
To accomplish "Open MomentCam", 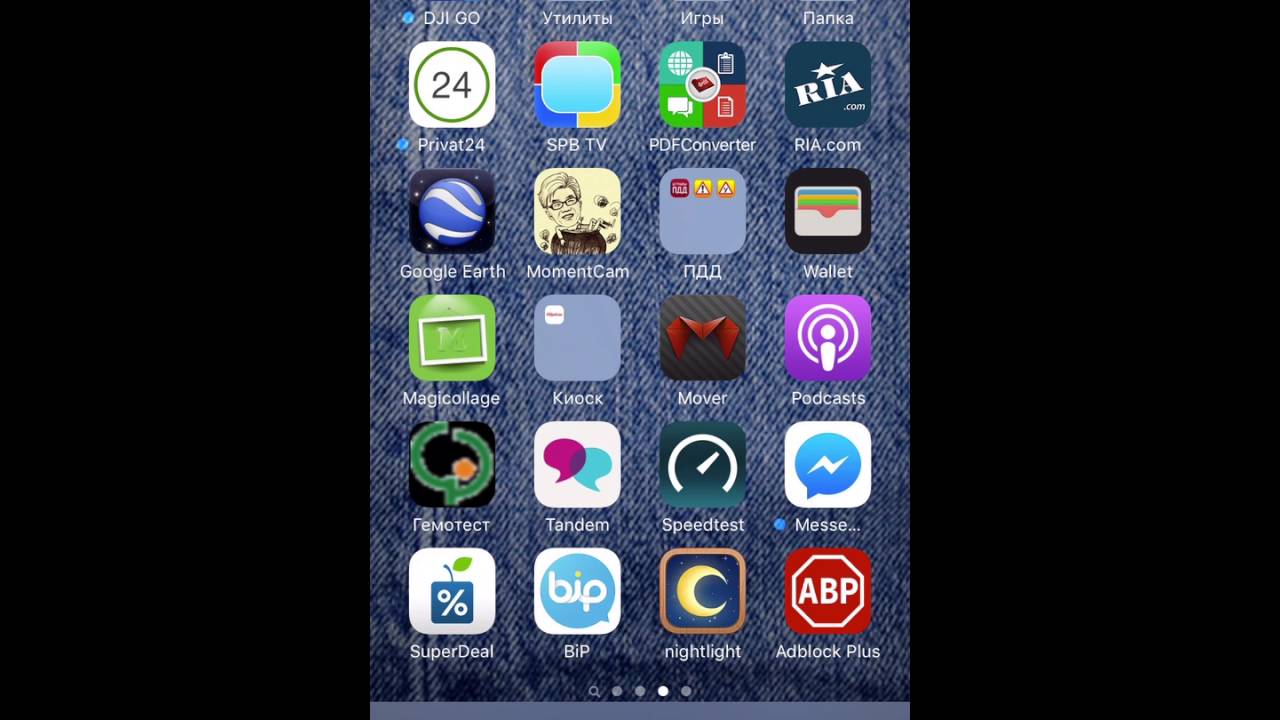I will pyautogui.click(x=577, y=211).
